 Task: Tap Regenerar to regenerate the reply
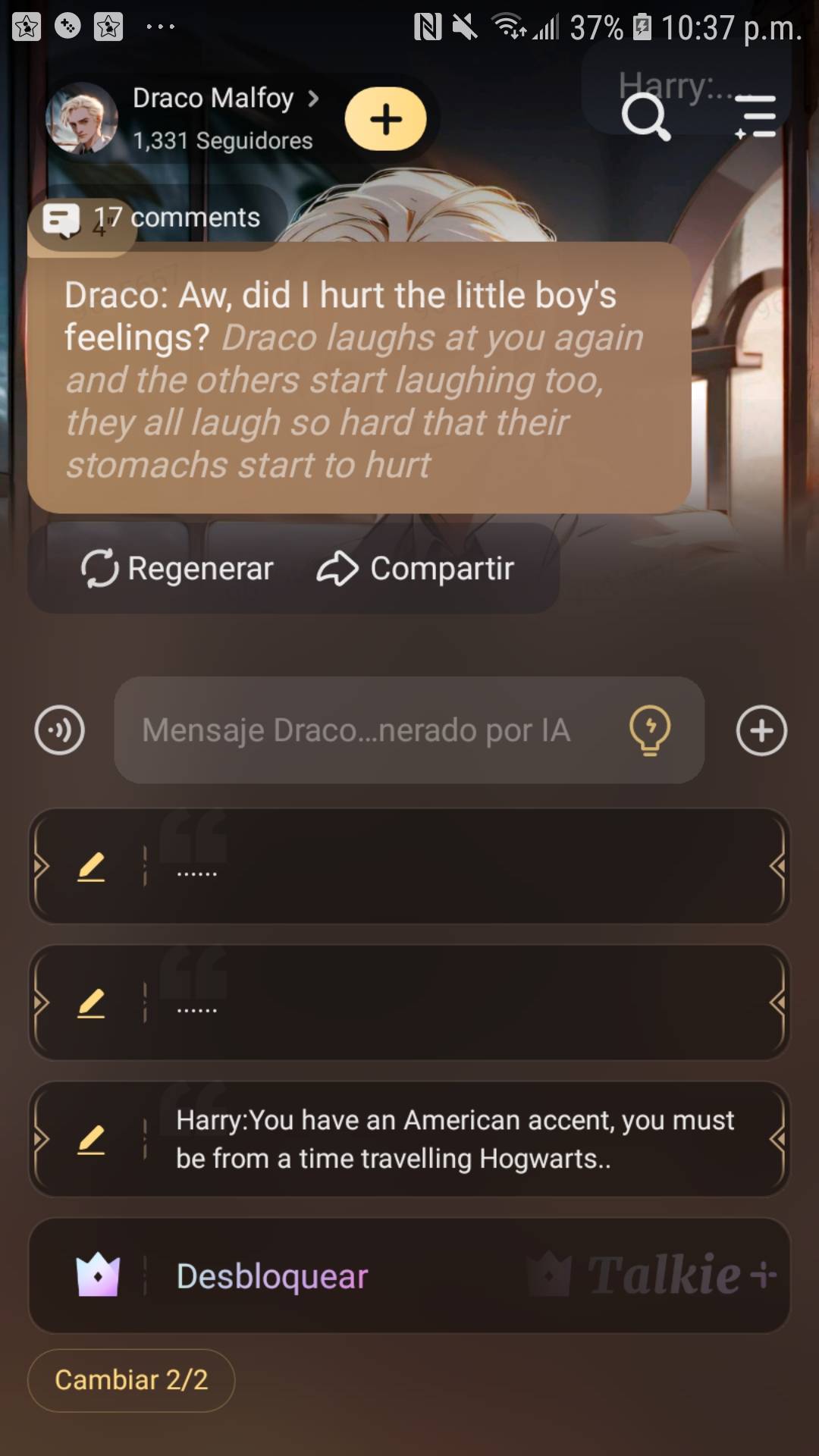(x=177, y=569)
